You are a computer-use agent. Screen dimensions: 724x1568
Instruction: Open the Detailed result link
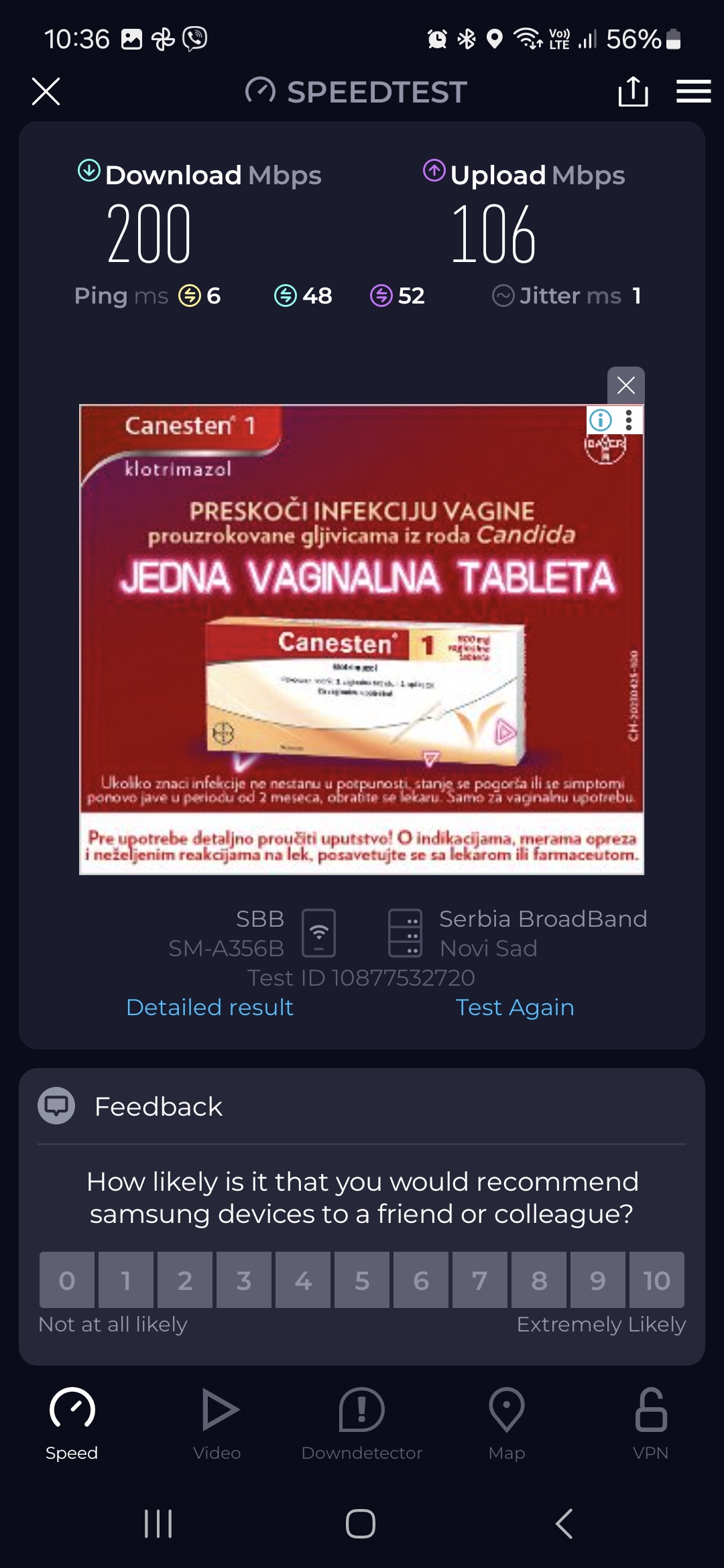coord(210,1007)
